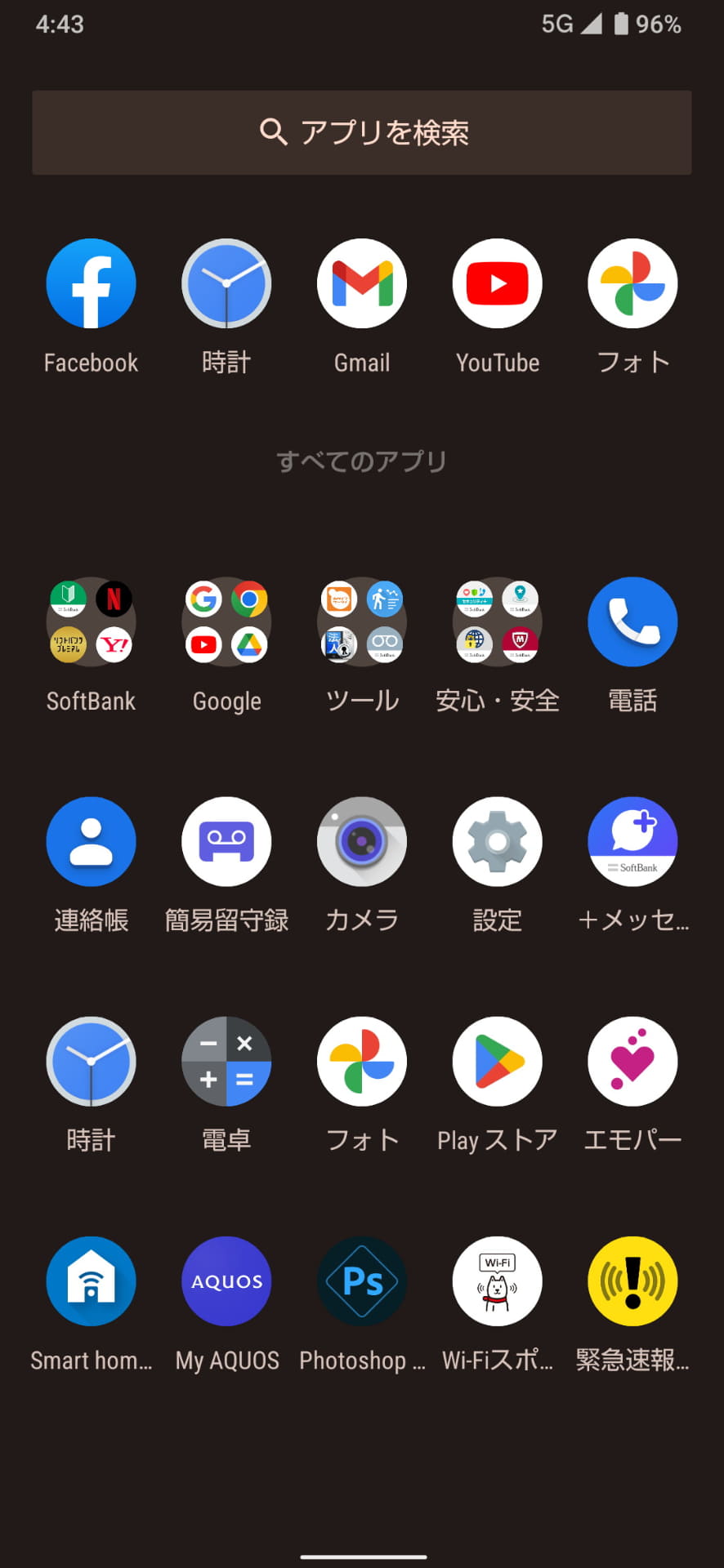Image resolution: width=724 pixels, height=1568 pixels.
Task: Open the 設定 (Settings) app
Action: click(498, 841)
